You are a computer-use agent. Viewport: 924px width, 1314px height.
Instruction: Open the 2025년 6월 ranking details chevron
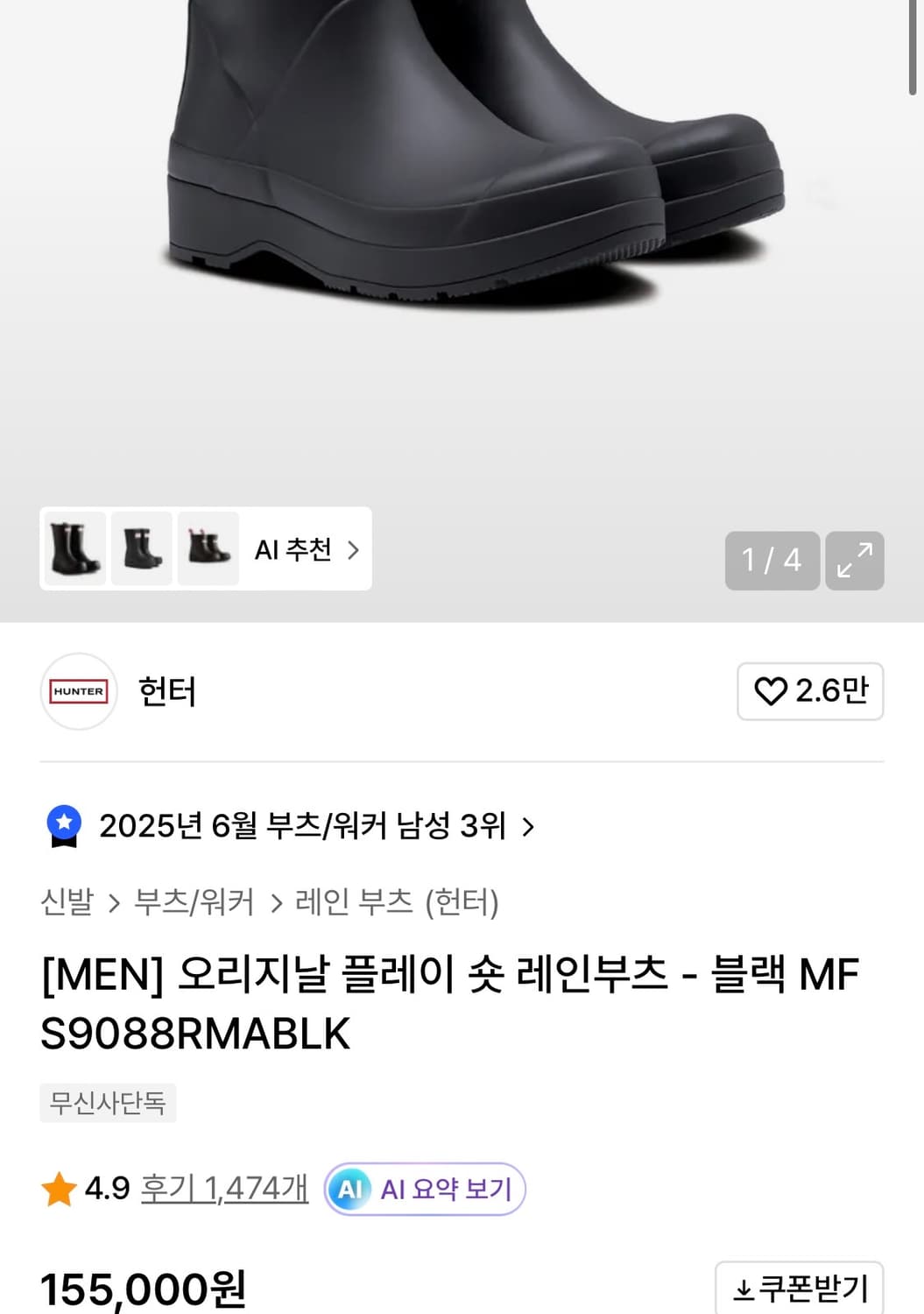click(x=530, y=825)
